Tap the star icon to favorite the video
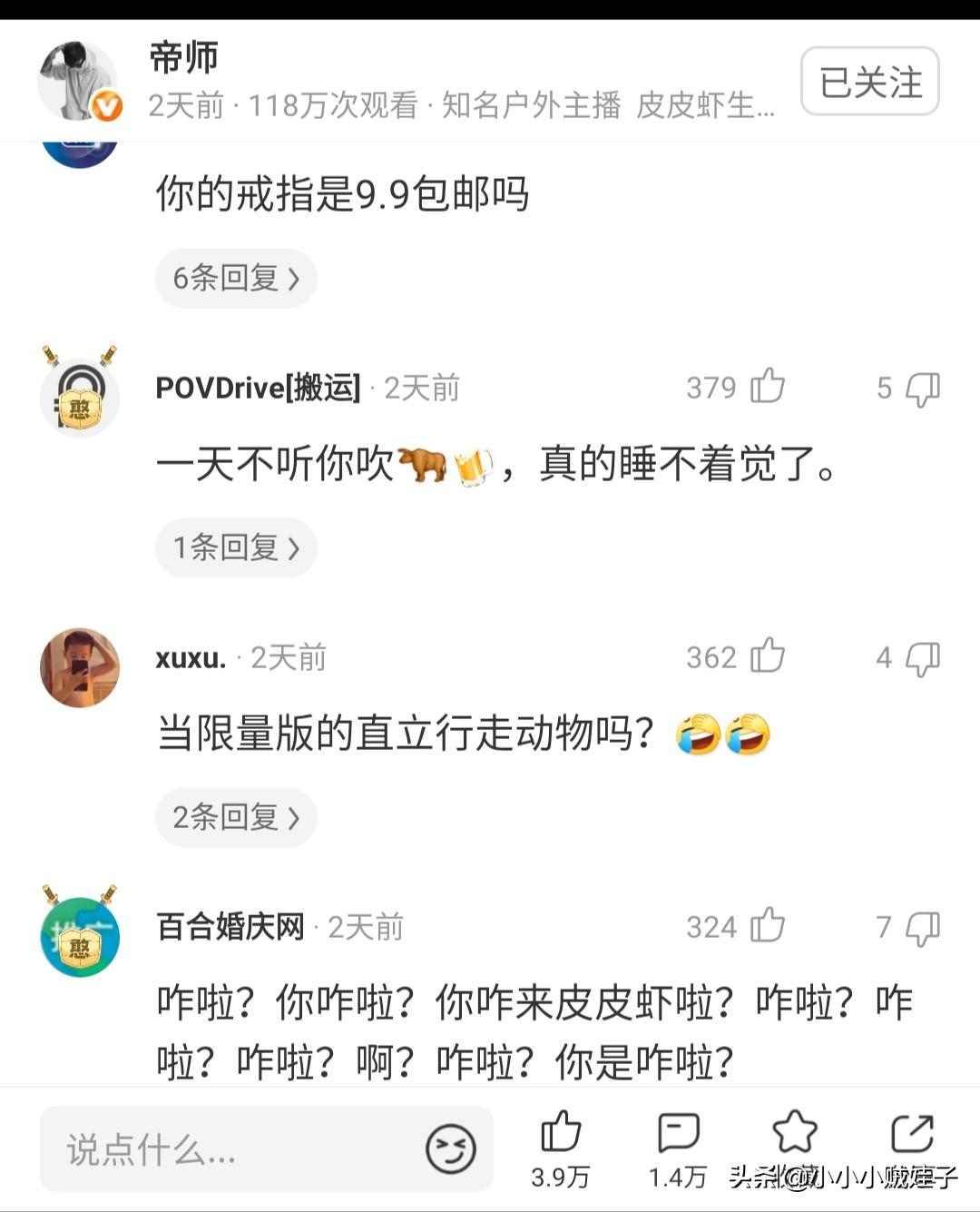The image size is (980, 1212). (795, 1133)
